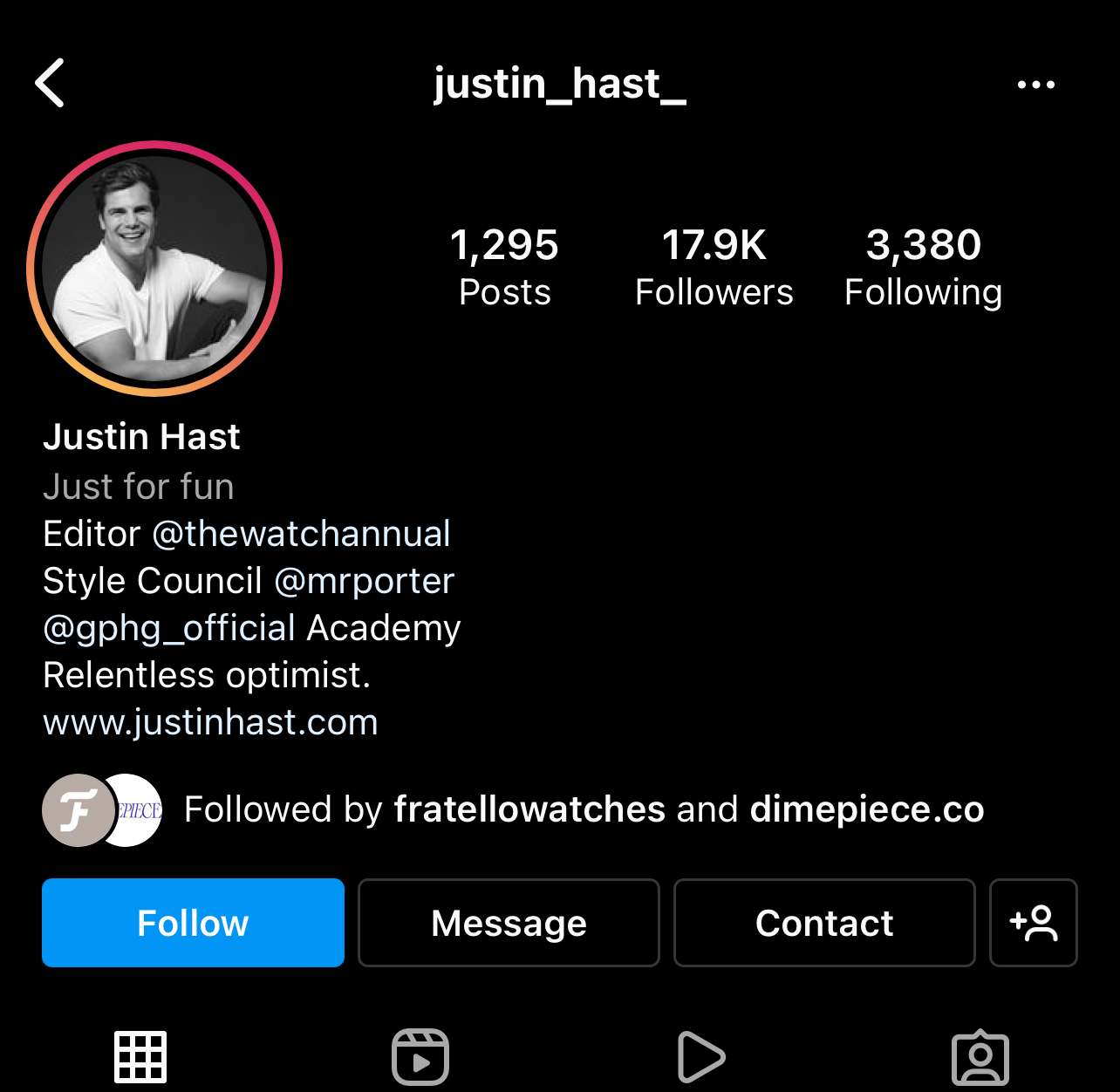
Task: Tap the Message button
Action: pyautogui.click(x=509, y=923)
